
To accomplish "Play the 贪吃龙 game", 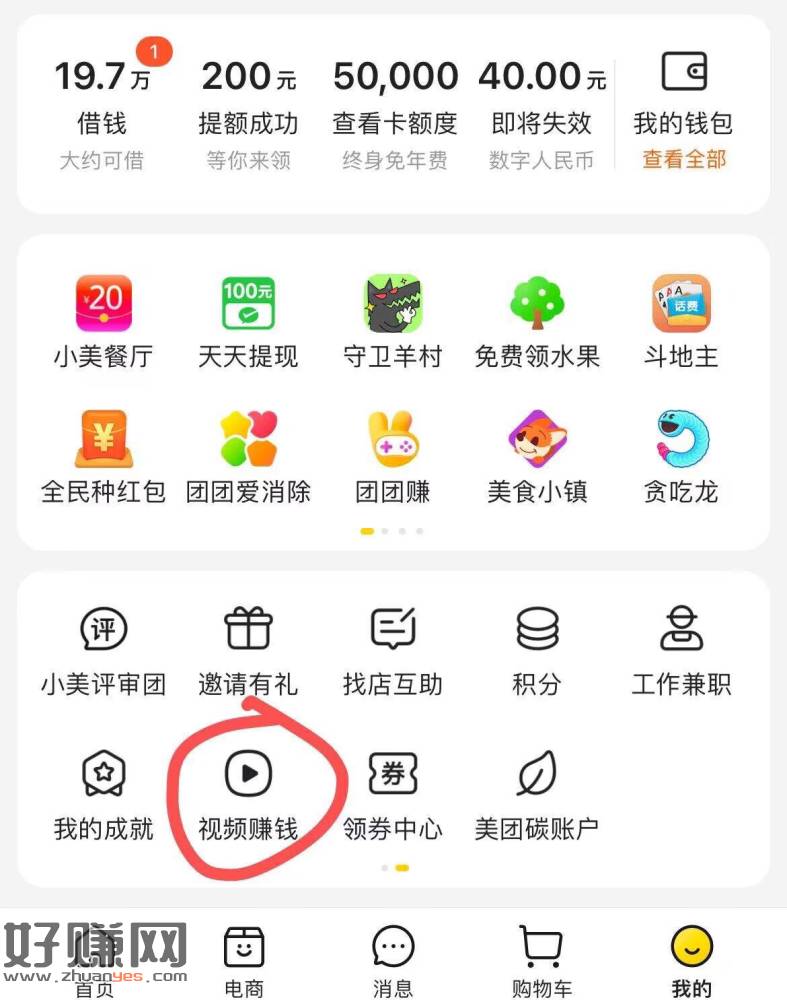I will (681, 455).
